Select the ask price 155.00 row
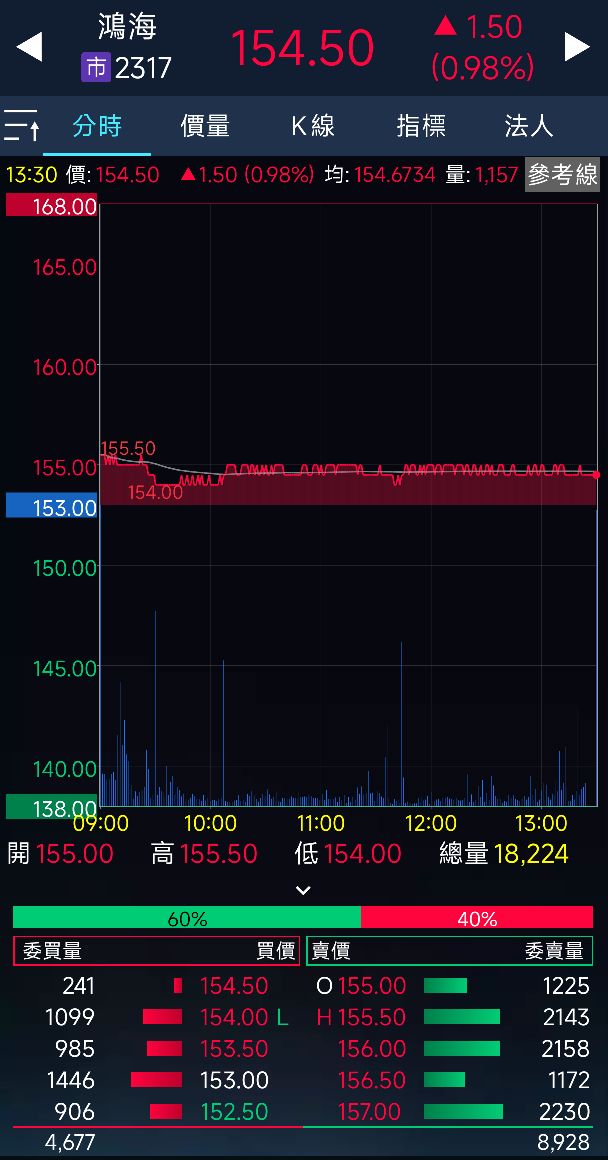608x1160 pixels. tap(450, 985)
